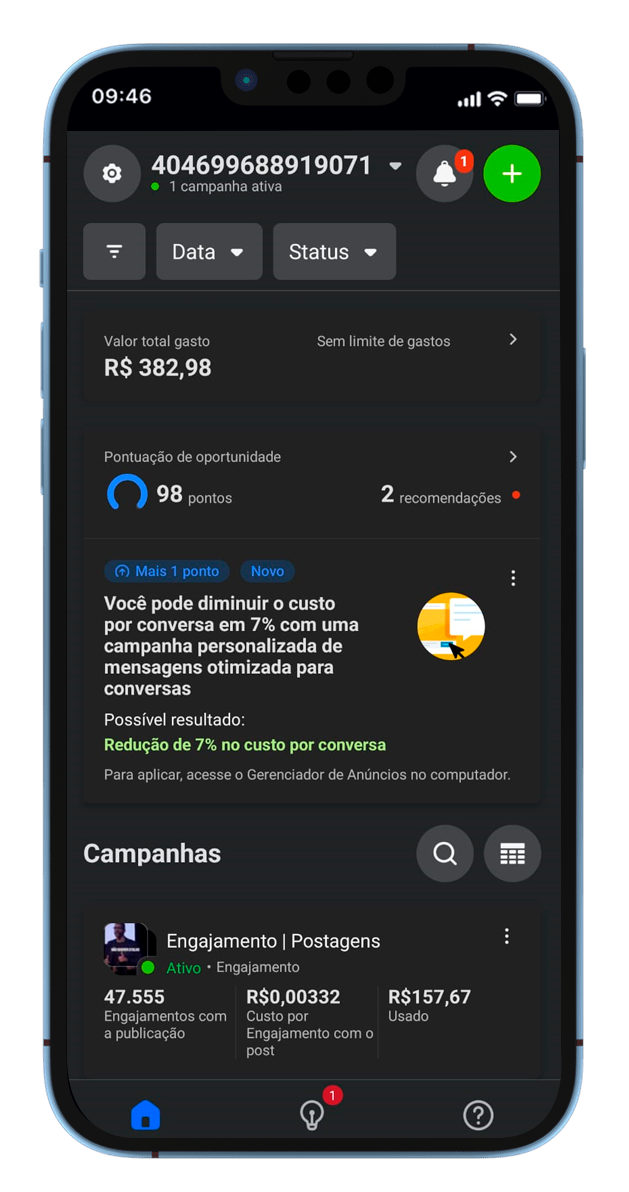Expand the Status dropdown
This screenshot has height=1192, width=629.
(x=334, y=252)
